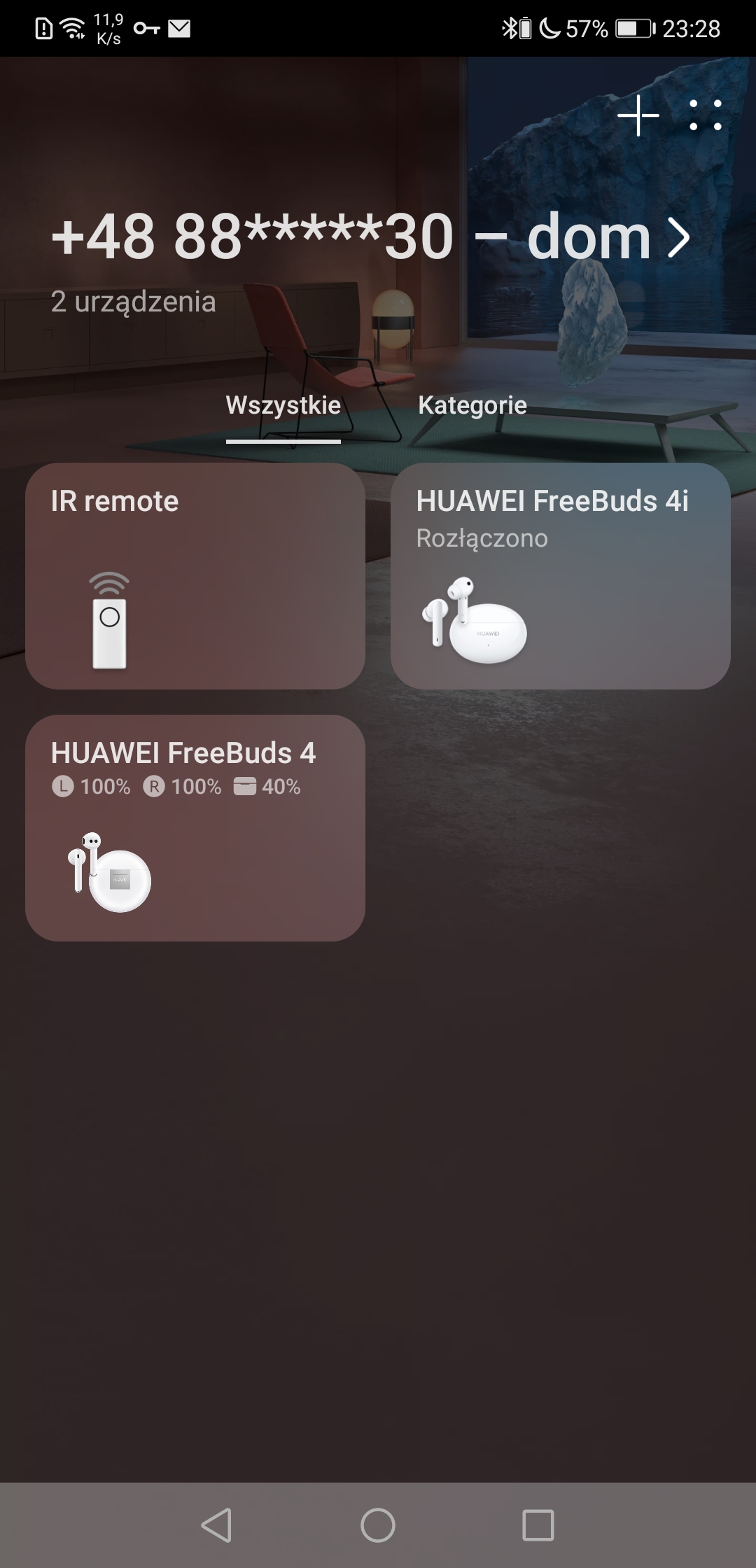Tap the system home button
756x1568 pixels.
point(378,1525)
